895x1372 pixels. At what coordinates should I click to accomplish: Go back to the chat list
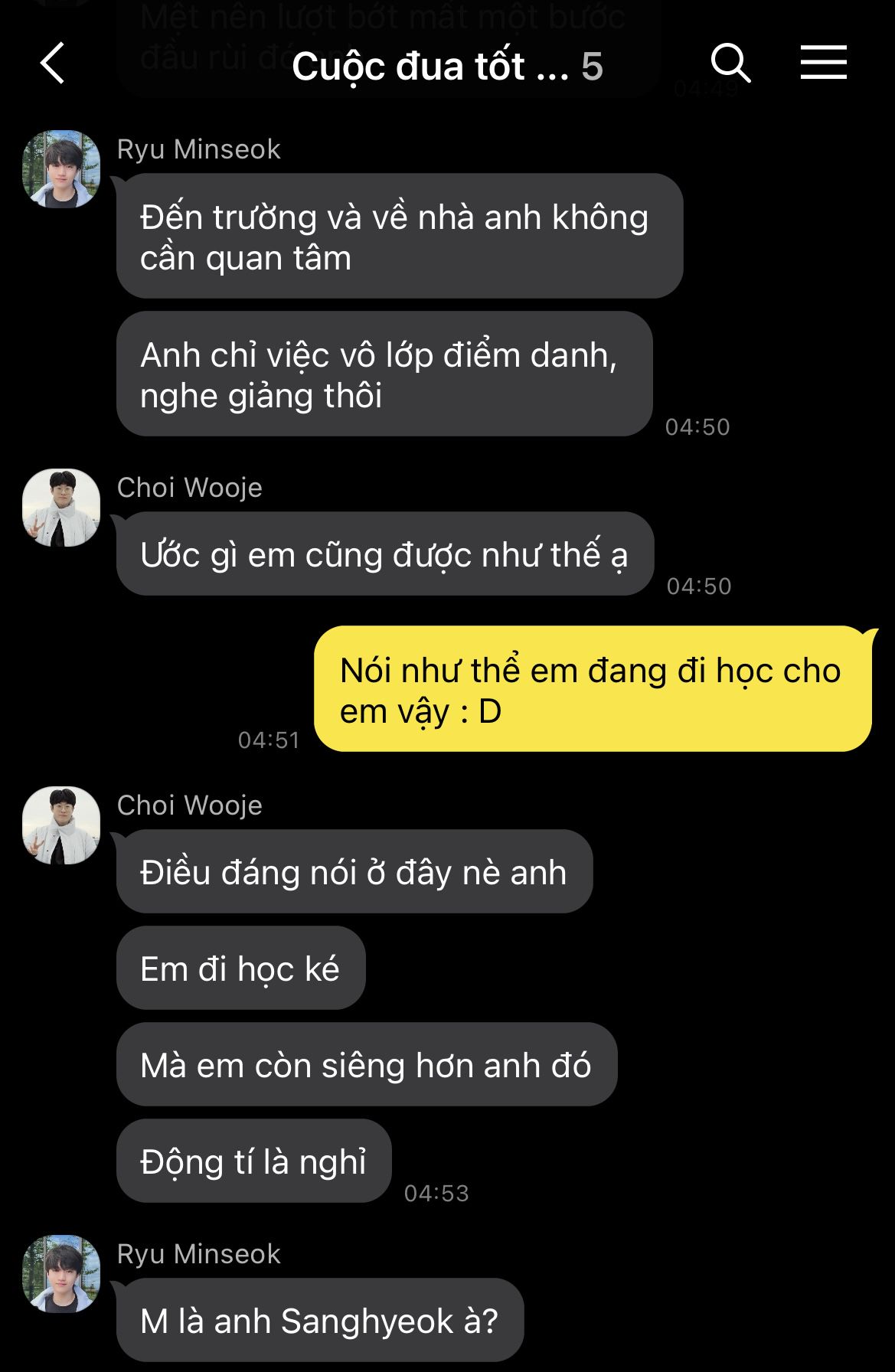pyautogui.click(x=52, y=63)
